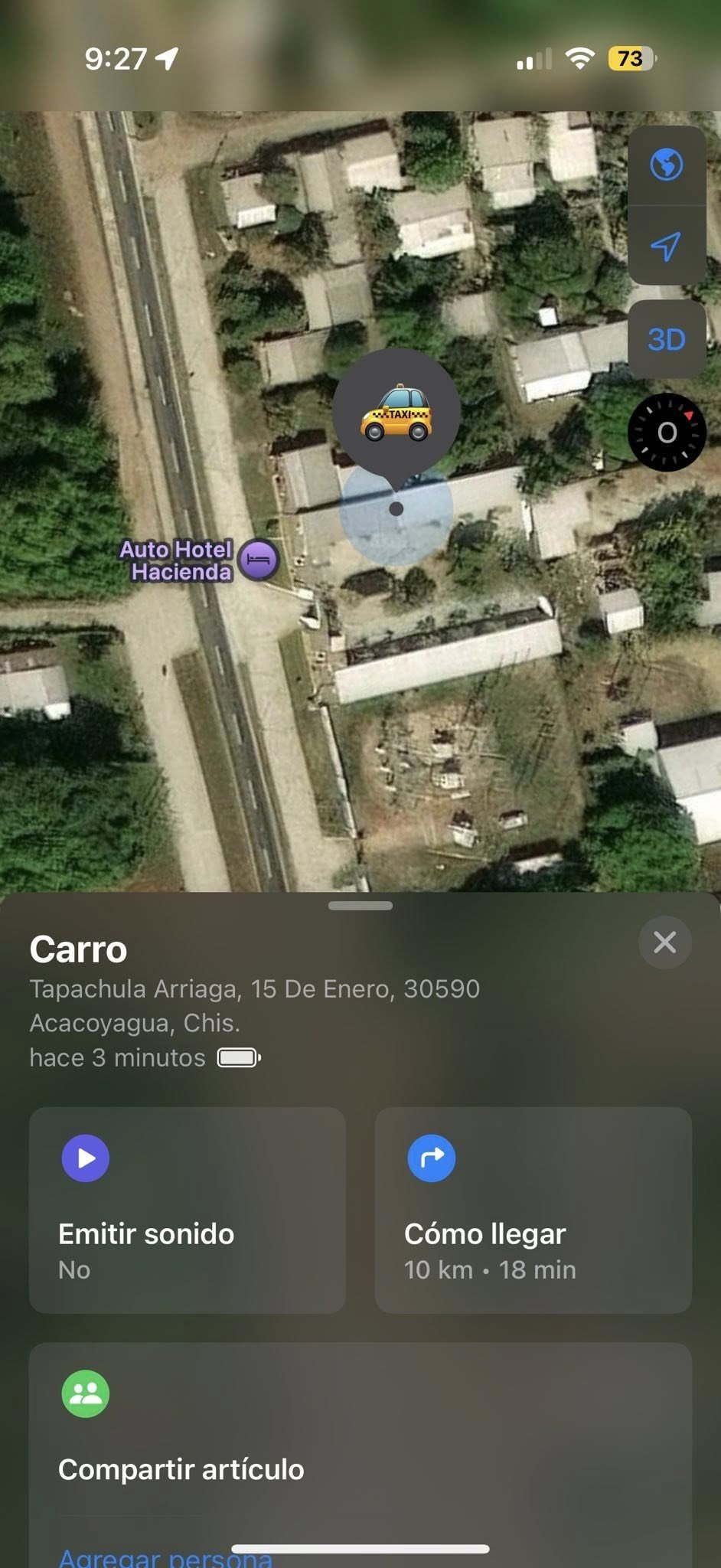
Task: Open Auto Hotel Hacienda map marker
Action: coord(259,560)
